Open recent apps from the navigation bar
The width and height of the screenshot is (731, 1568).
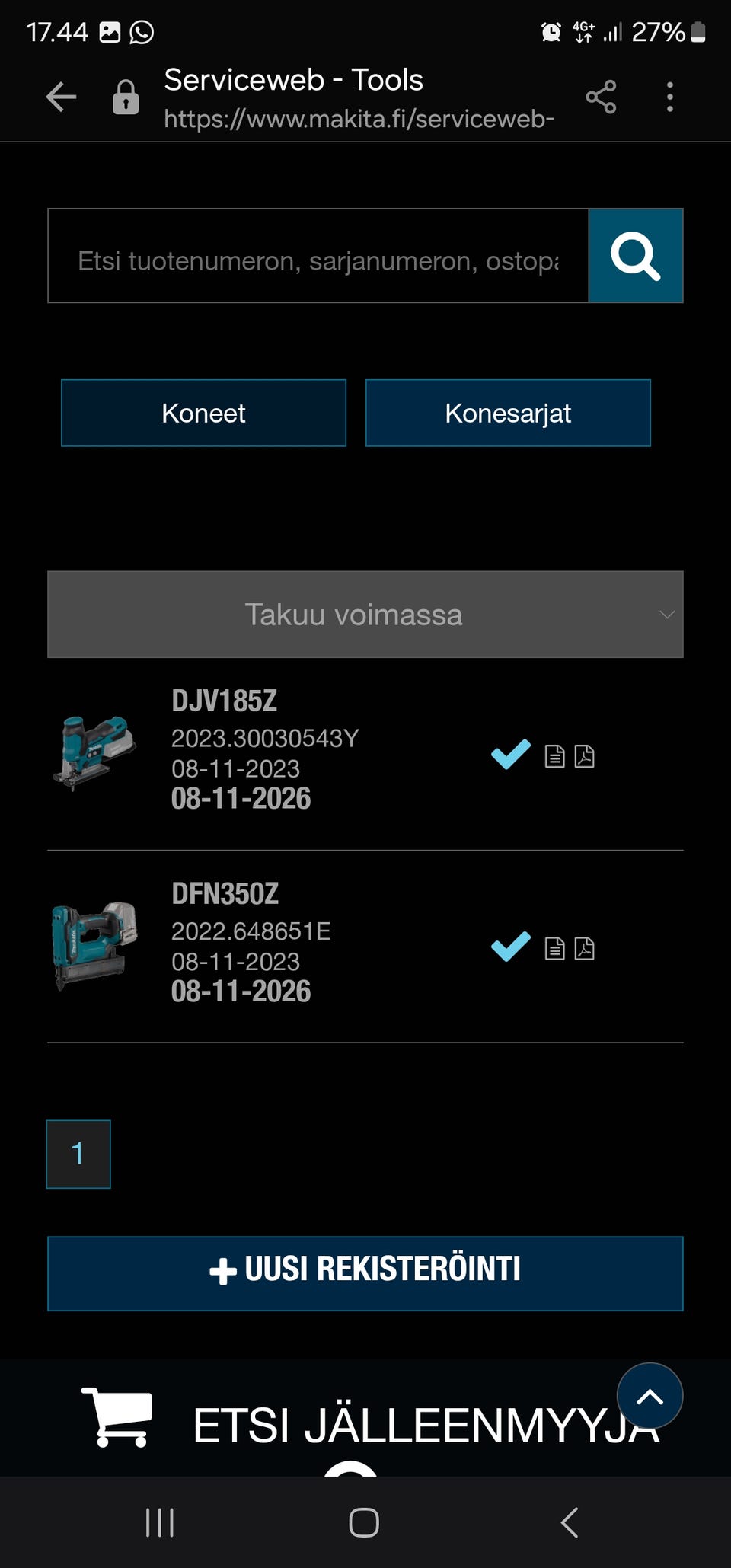pos(160,1522)
